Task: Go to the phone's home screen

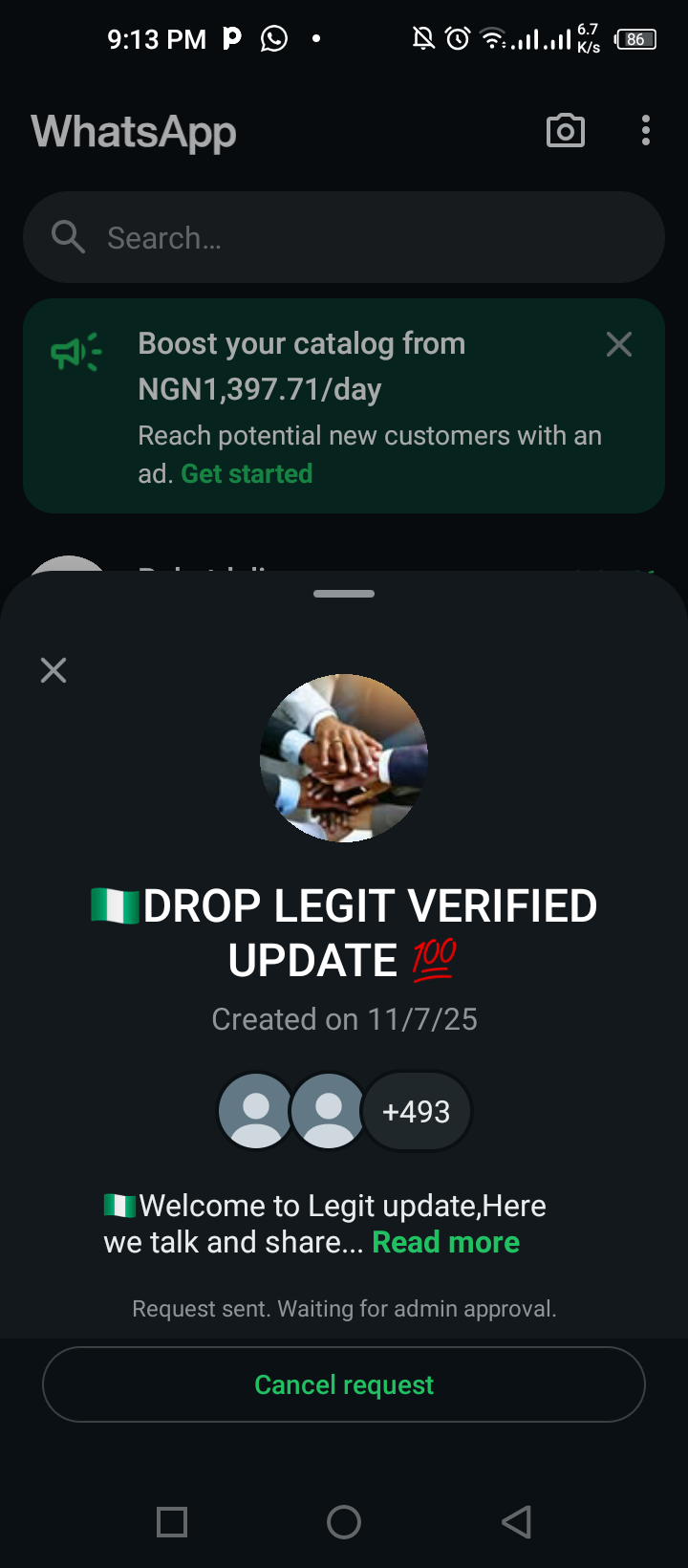Action: 344,1522
